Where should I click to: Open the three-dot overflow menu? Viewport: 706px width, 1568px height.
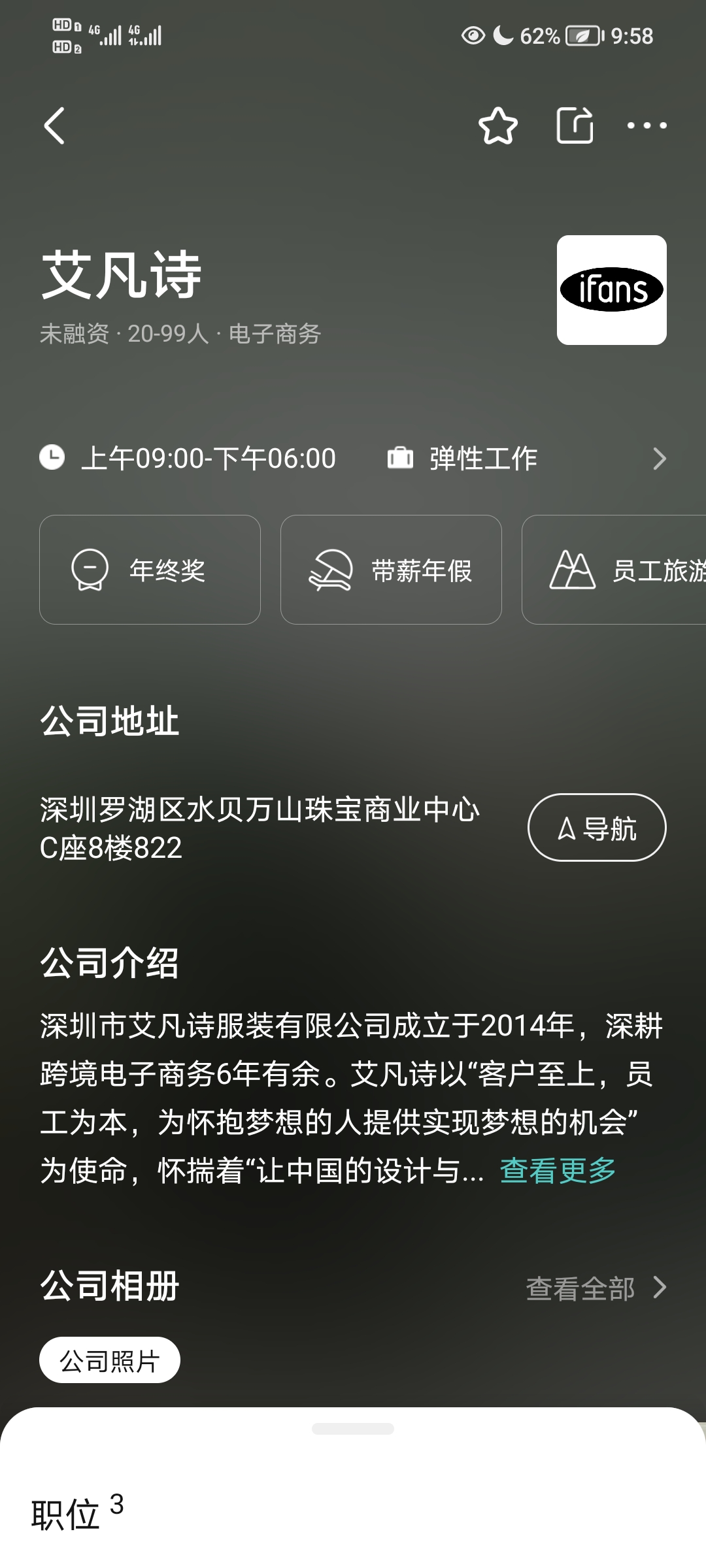pyautogui.click(x=647, y=125)
